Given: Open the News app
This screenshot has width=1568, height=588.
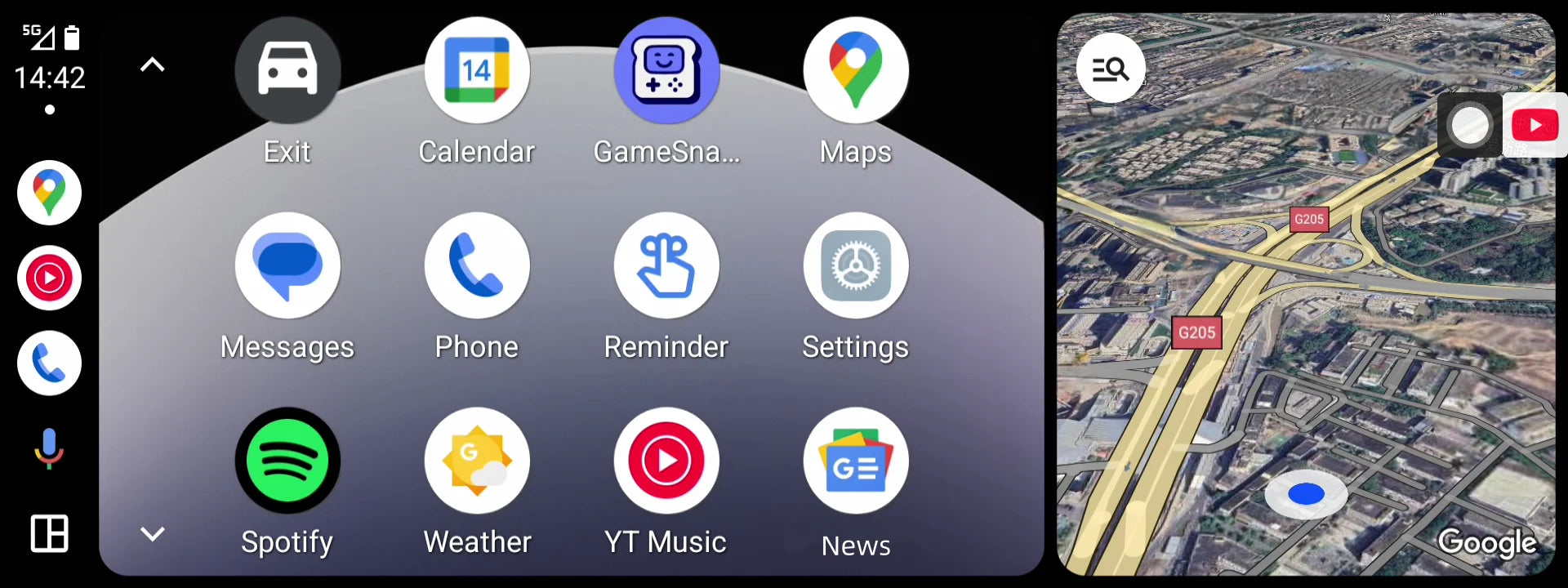Looking at the screenshot, I should [855, 461].
